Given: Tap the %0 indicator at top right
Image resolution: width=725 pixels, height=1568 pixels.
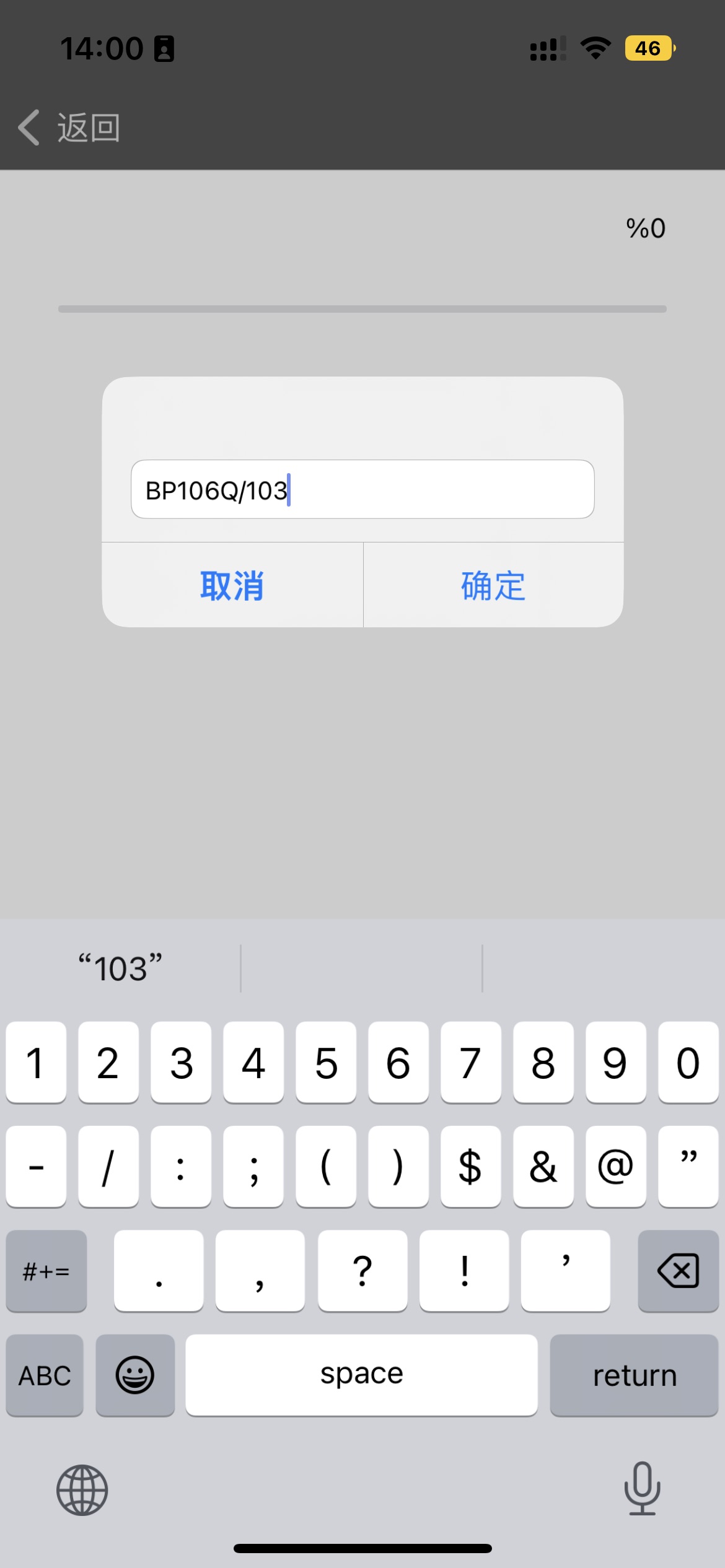Looking at the screenshot, I should 645,229.
